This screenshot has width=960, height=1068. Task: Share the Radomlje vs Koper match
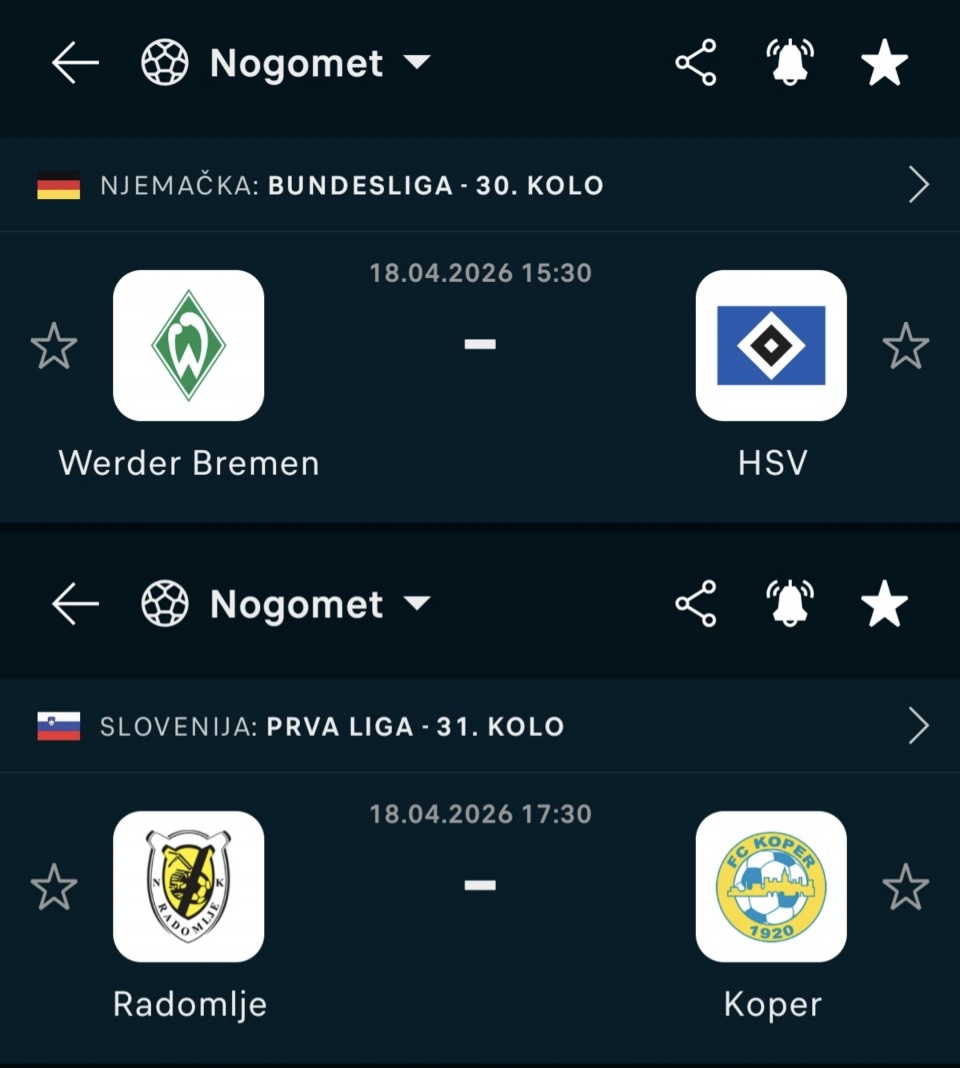[x=696, y=604]
